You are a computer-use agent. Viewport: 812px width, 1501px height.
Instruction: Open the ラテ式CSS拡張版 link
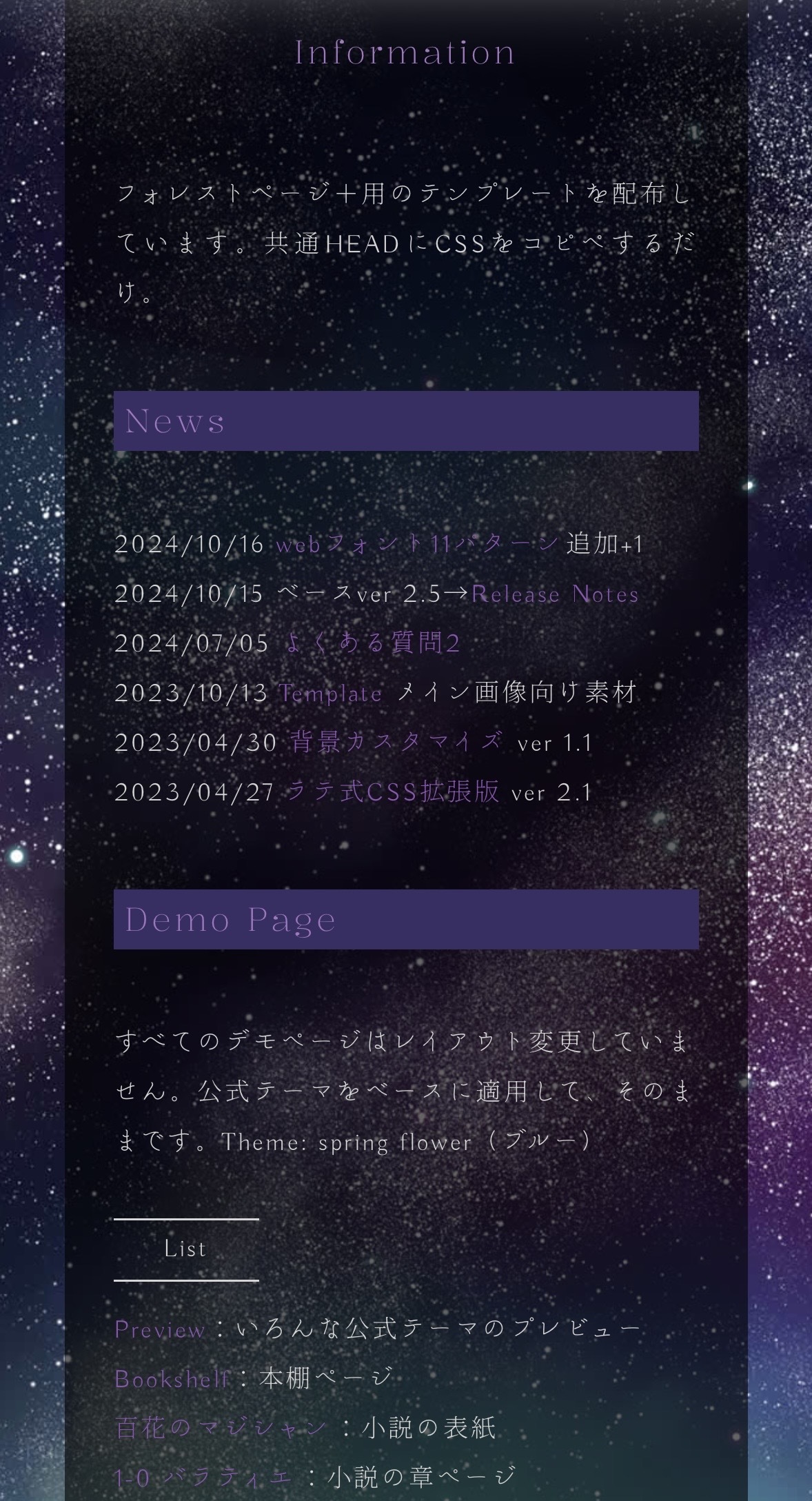tap(392, 792)
